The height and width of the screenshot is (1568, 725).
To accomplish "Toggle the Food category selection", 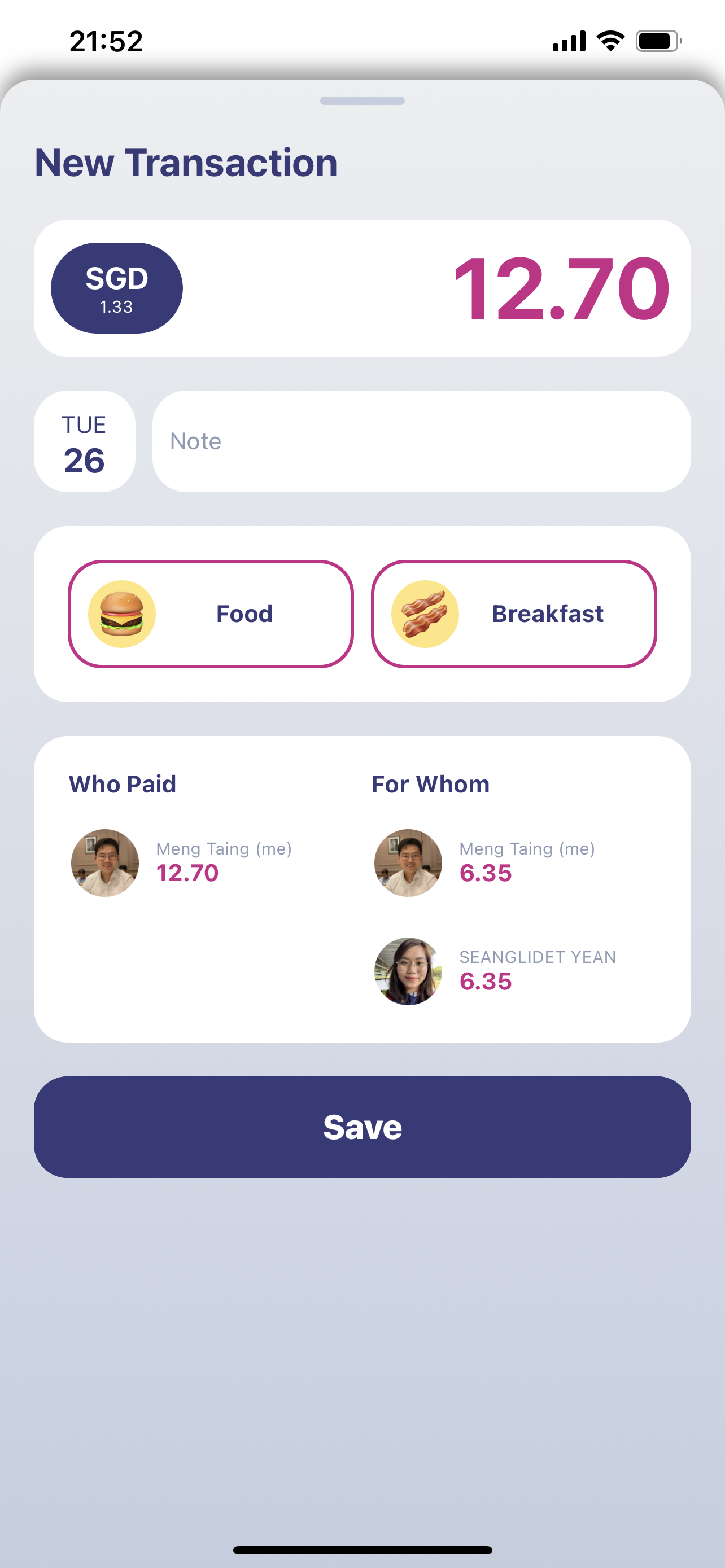I will click(x=211, y=614).
